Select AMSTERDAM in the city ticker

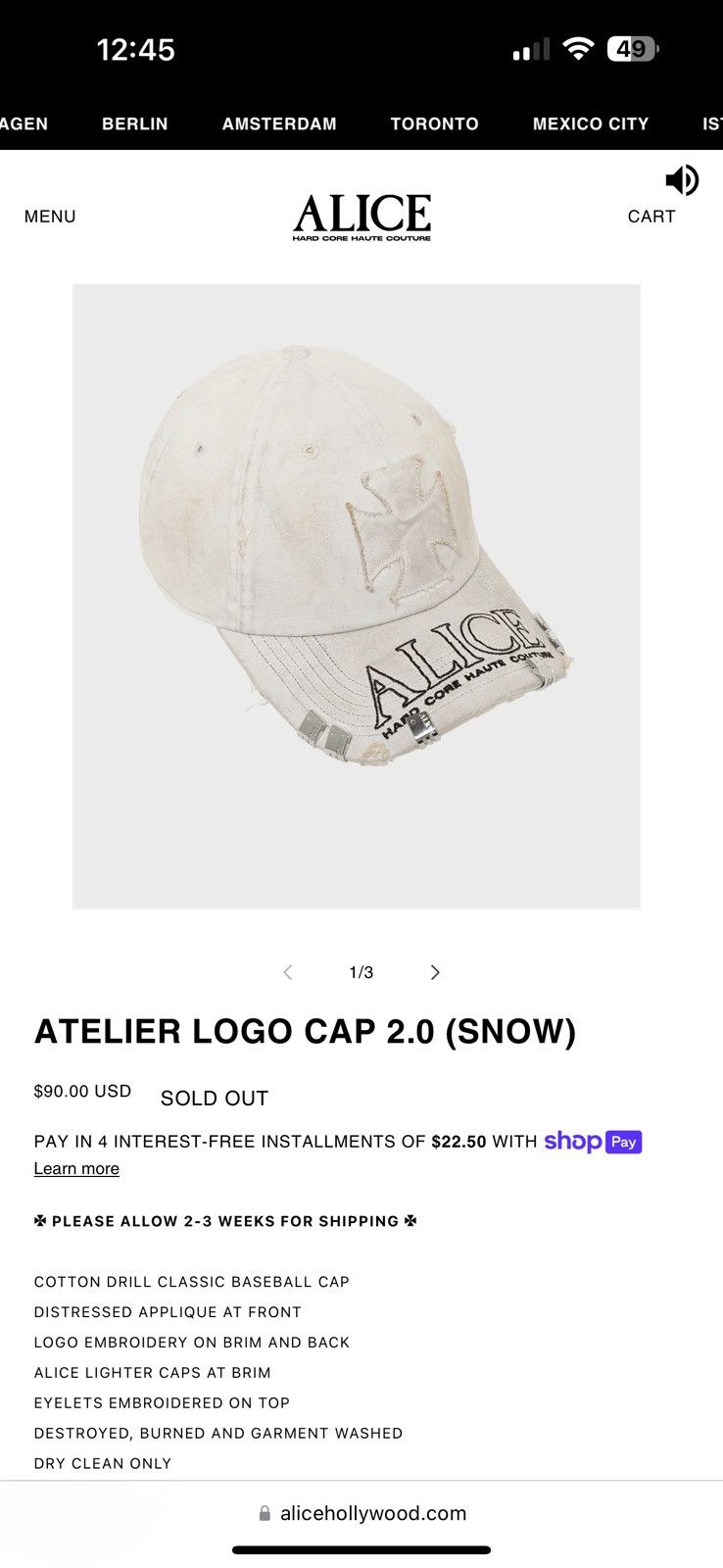pyautogui.click(x=279, y=124)
